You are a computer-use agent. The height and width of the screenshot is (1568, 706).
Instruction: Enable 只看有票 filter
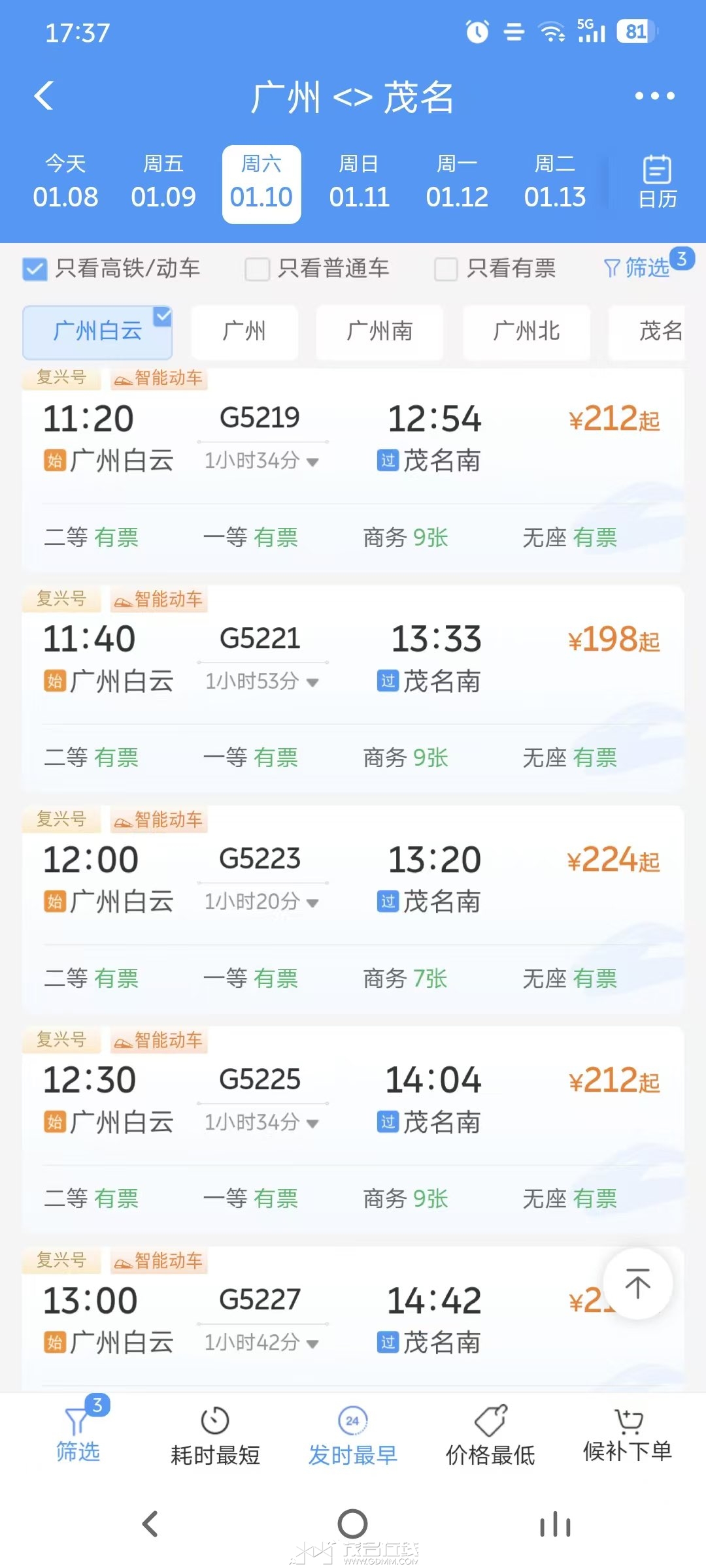tap(446, 269)
